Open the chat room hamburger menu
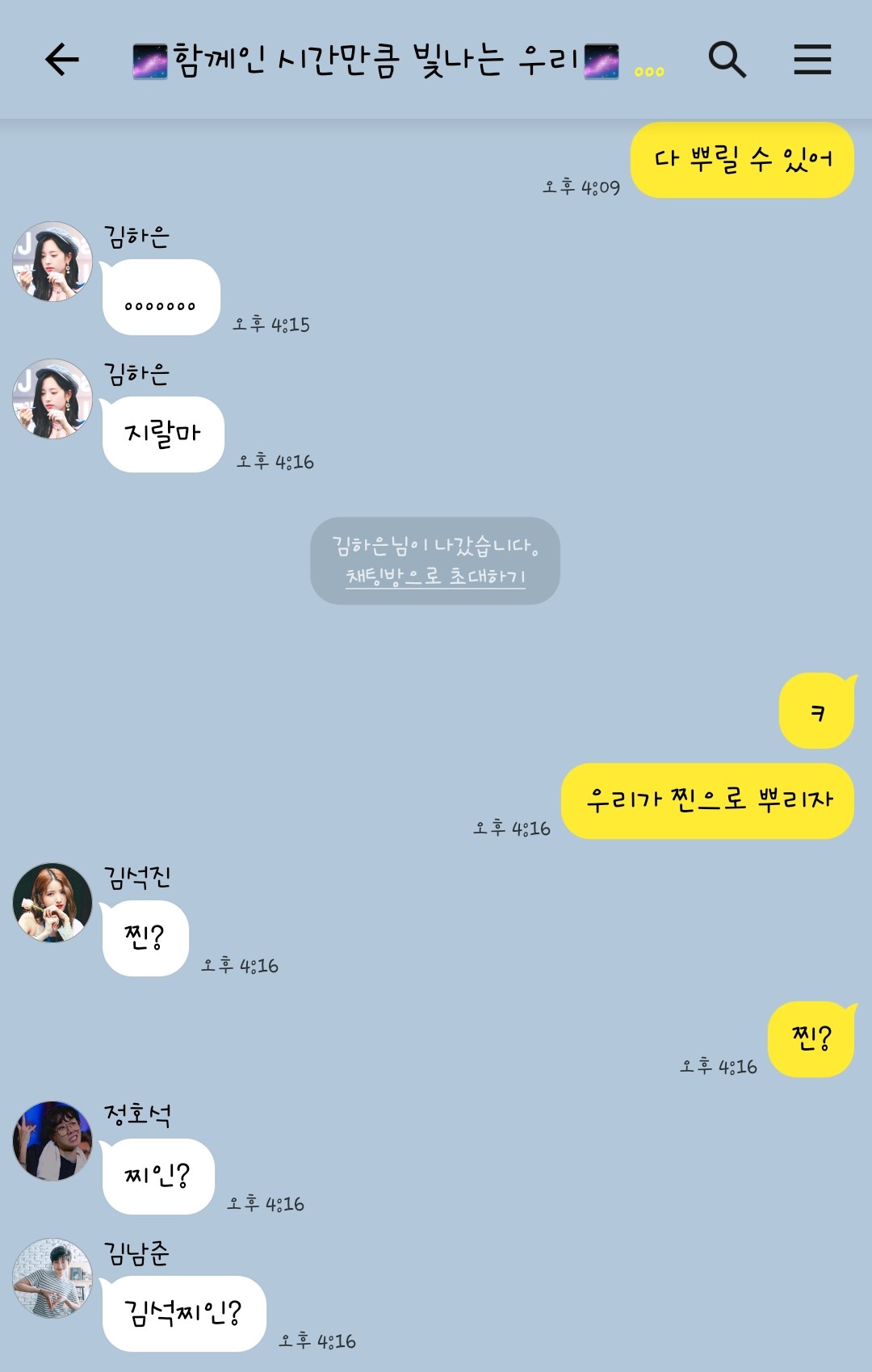Image resolution: width=872 pixels, height=1372 pixels. (812, 60)
